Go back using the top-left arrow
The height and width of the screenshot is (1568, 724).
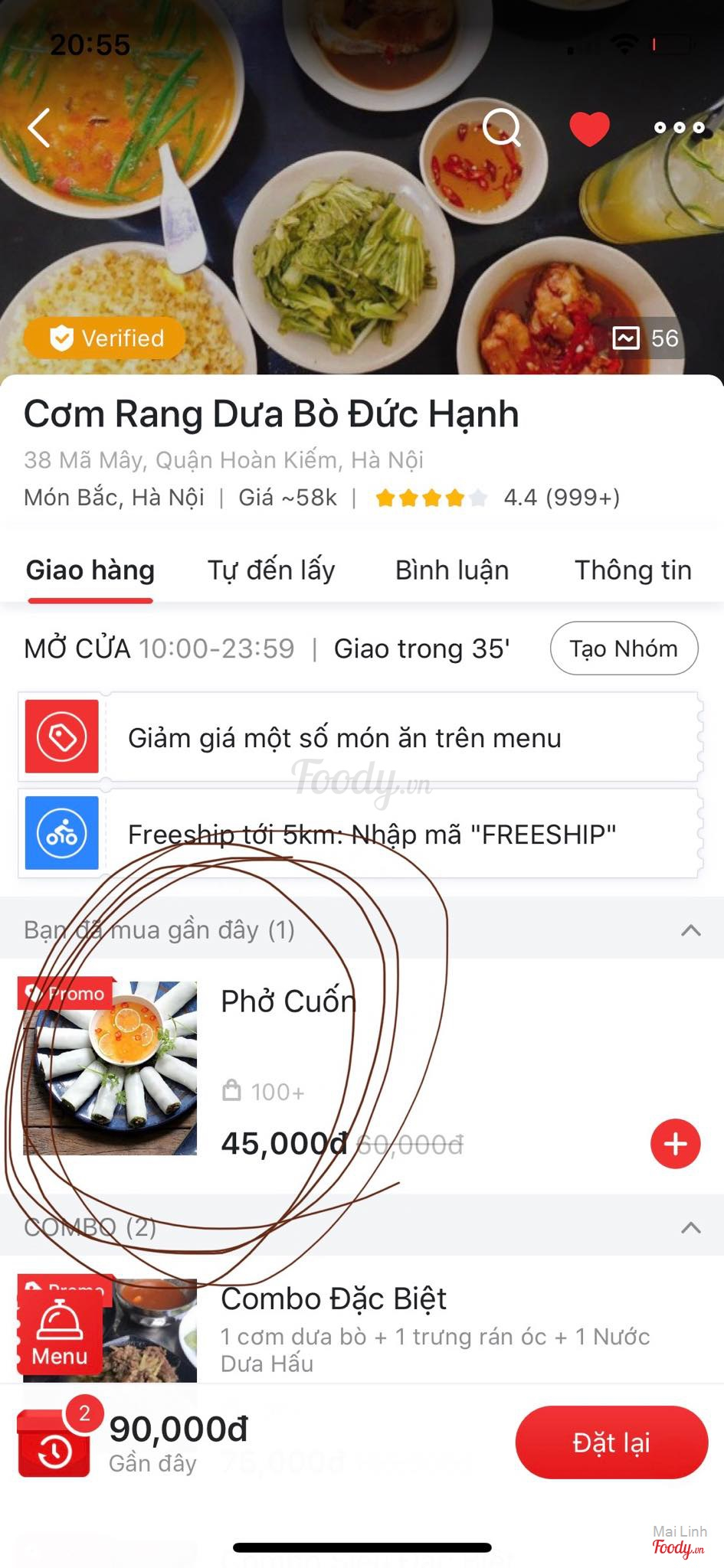[x=40, y=127]
